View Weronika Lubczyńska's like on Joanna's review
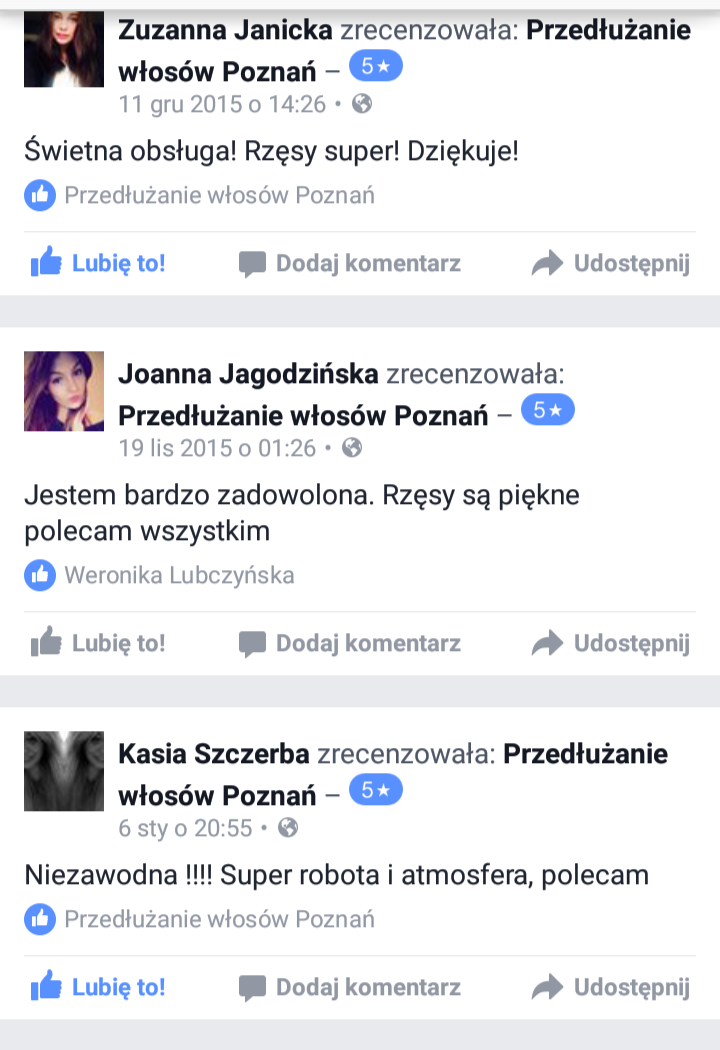The image size is (720, 1050). point(178,575)
